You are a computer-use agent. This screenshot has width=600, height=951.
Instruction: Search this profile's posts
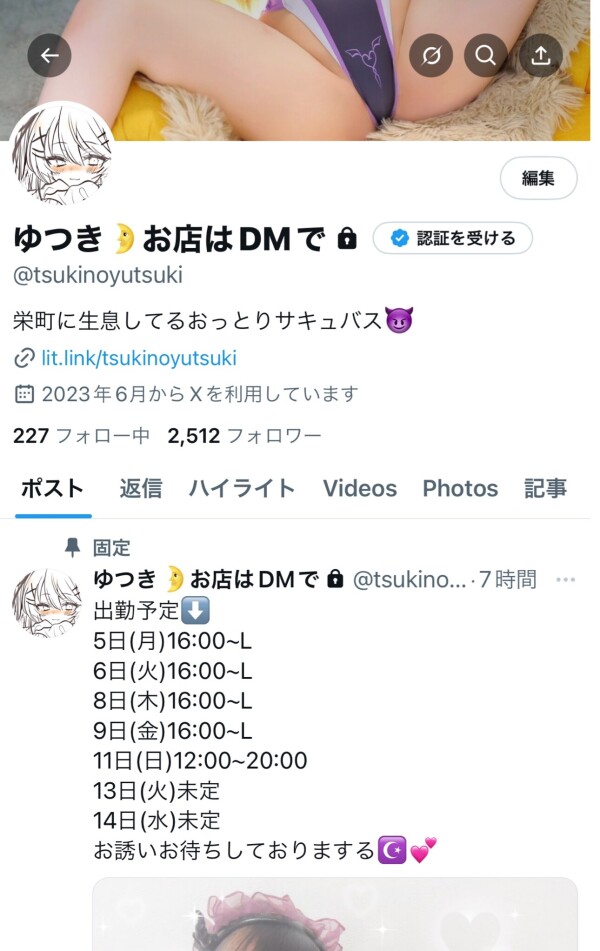click(486, 56)
